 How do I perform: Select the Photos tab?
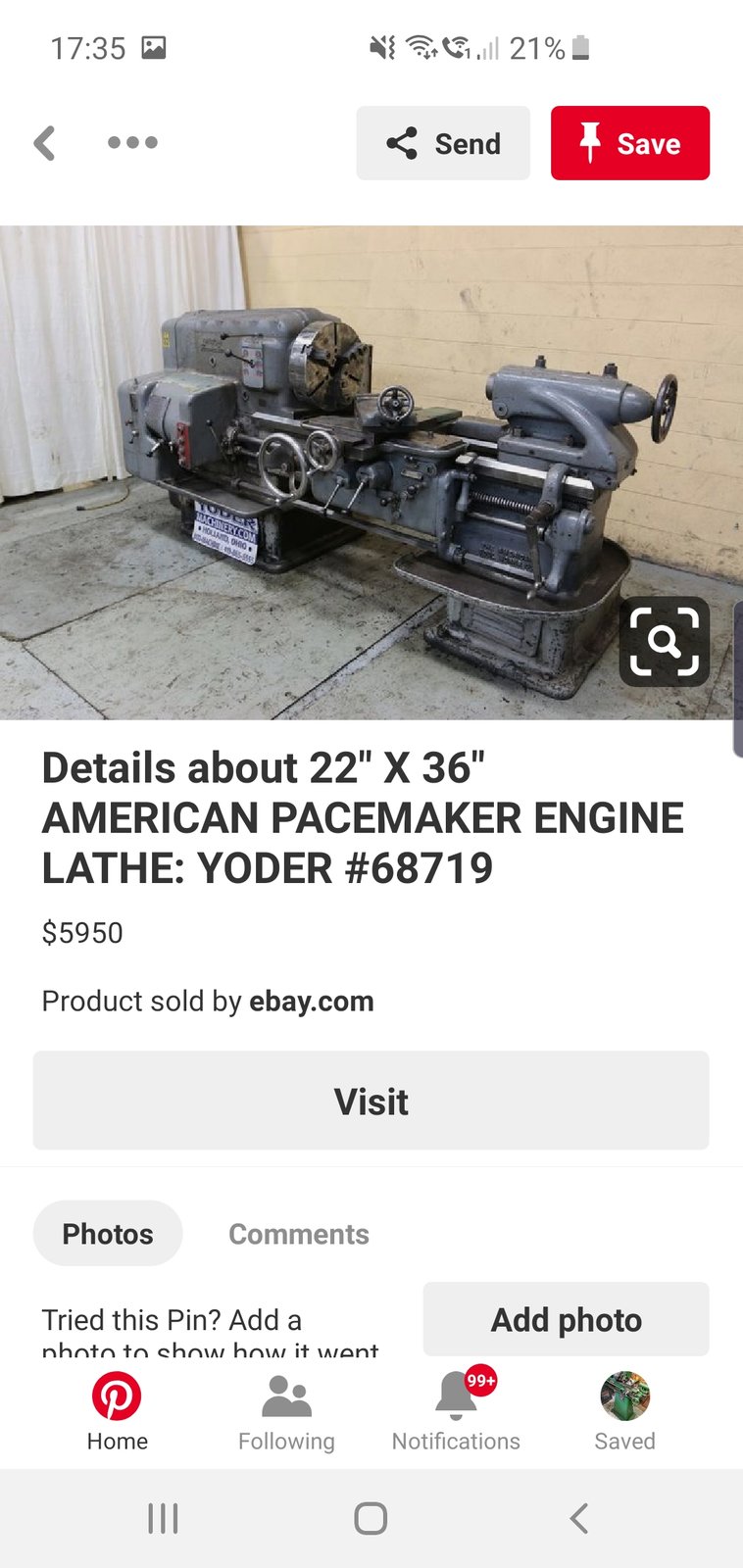click(x=108, y=1234)
